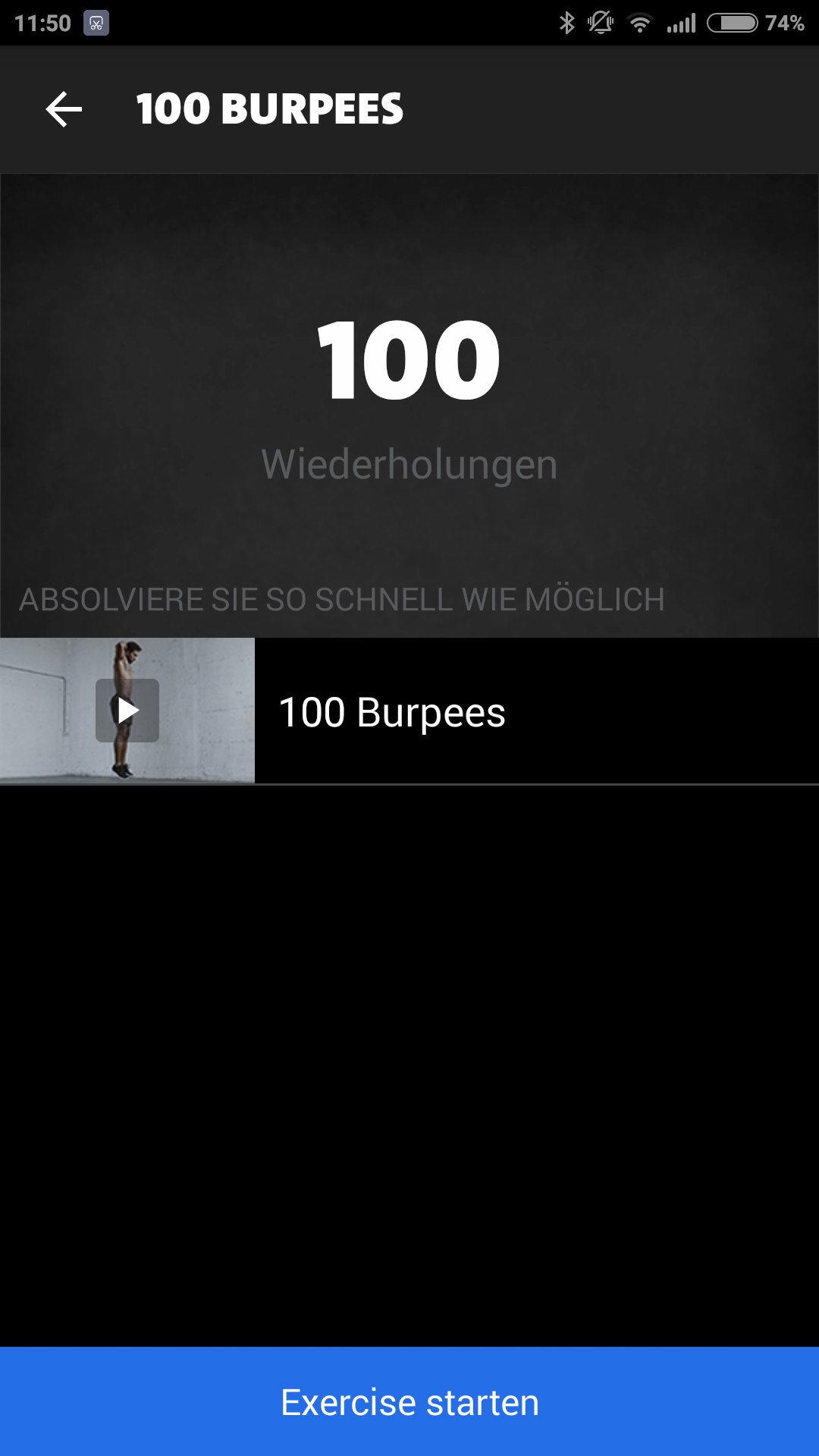Open the 100 Burpees exercise entry
This screenshot has width=819, height=1456.
tap(409, 710)
